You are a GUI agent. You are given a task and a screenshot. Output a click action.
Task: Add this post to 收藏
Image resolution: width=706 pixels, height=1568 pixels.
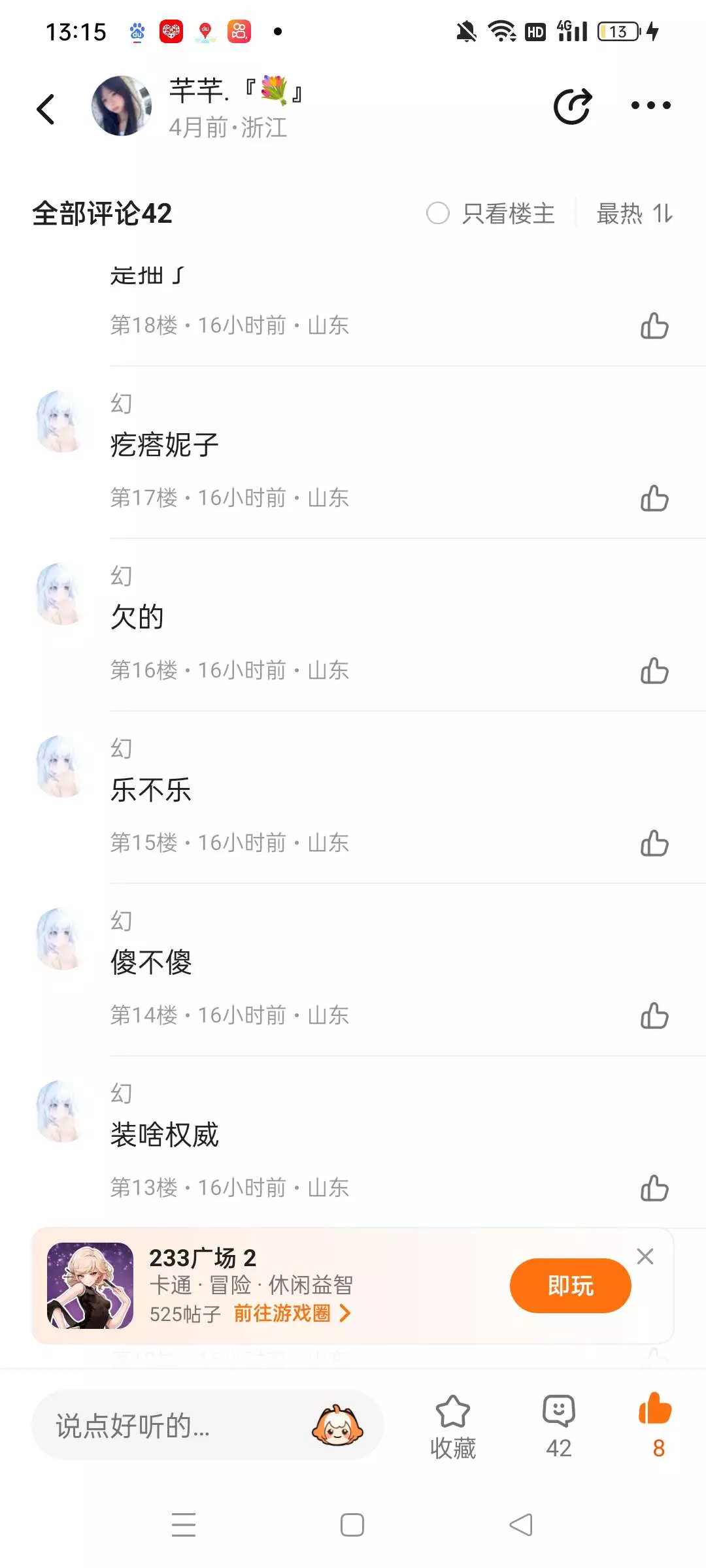click(452, 1426)
